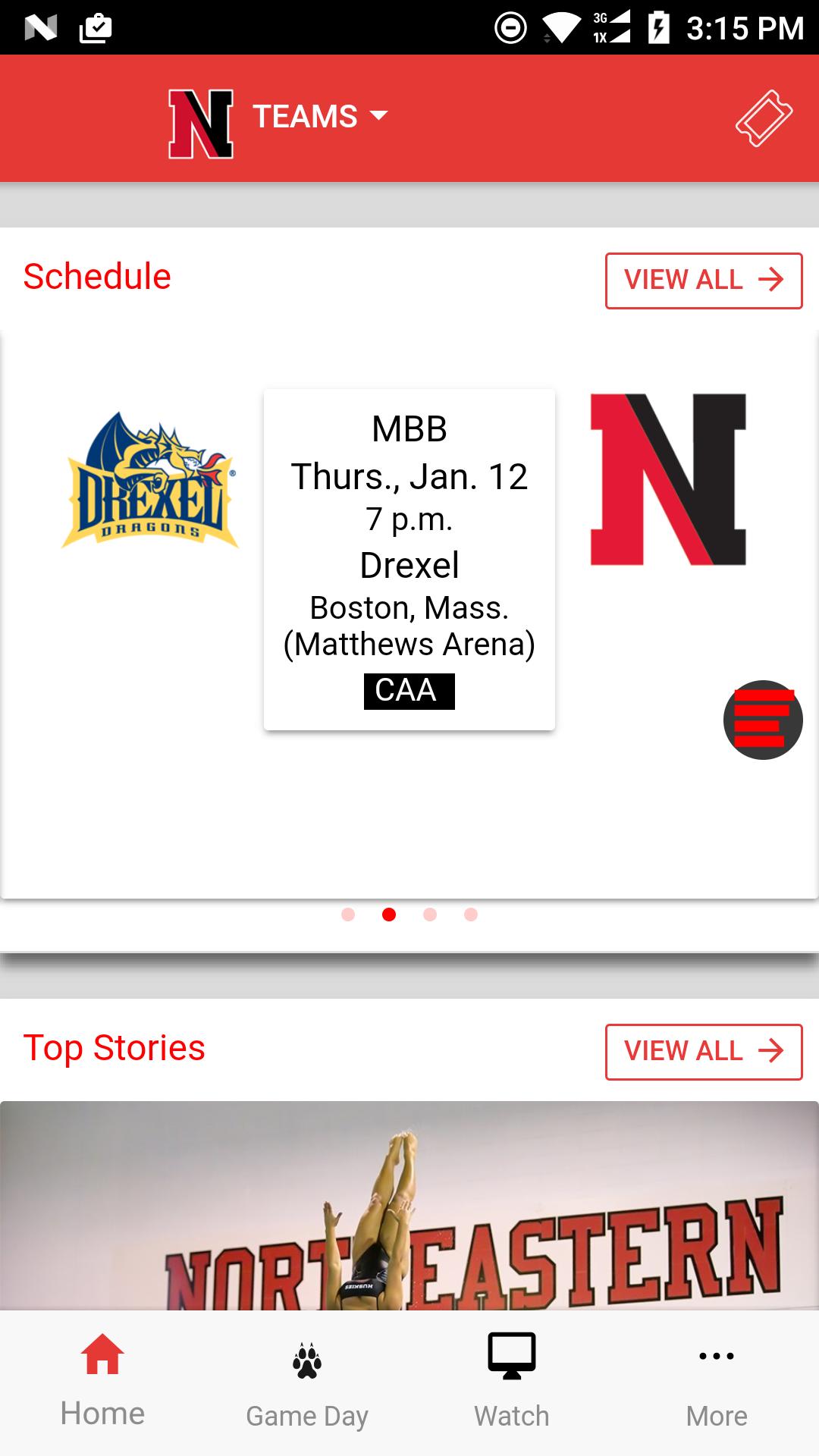
Task: Select the first schedule page dot
Action: 348,915
